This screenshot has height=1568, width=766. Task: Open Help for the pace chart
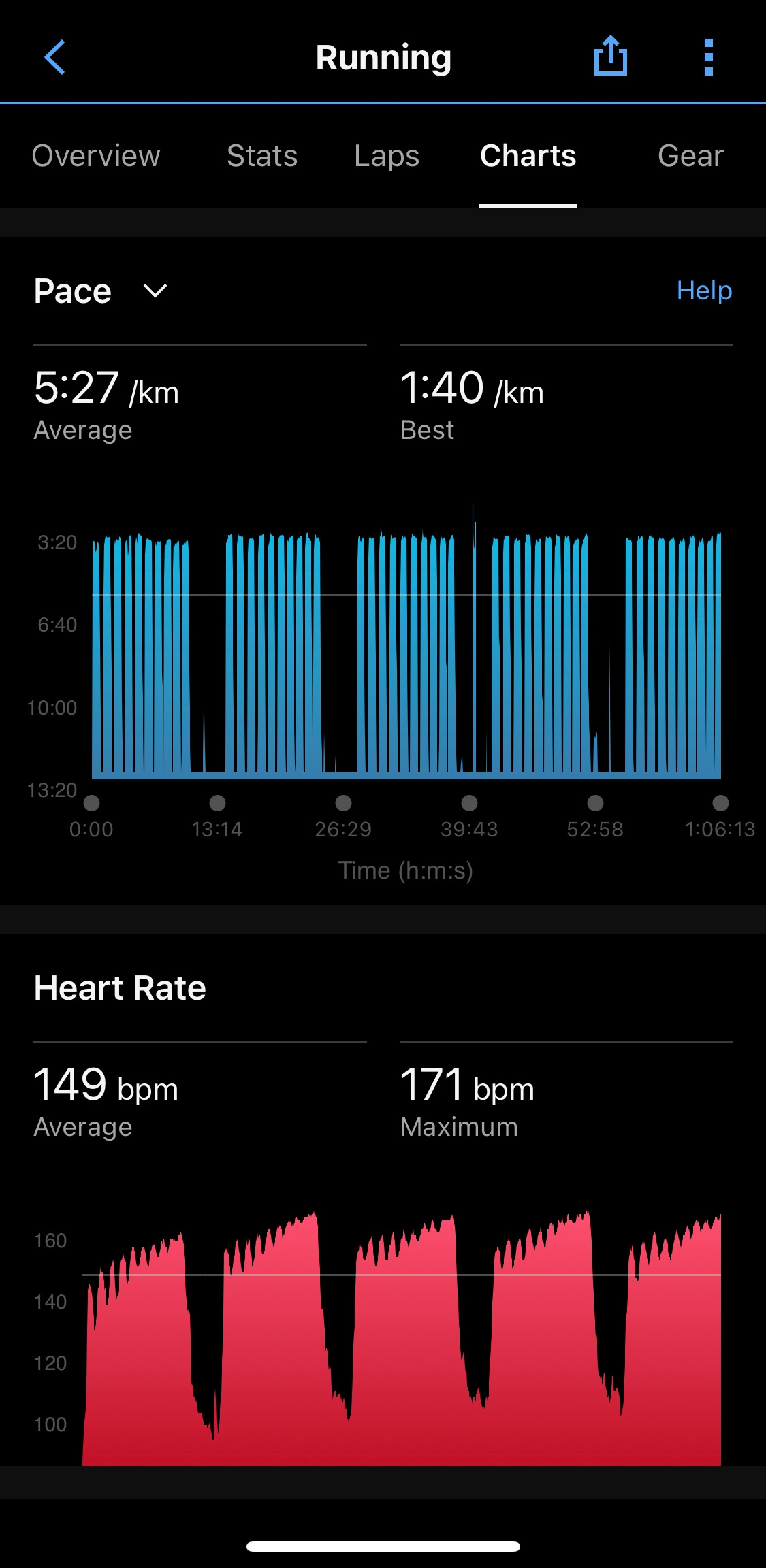[x=704, y=291]
